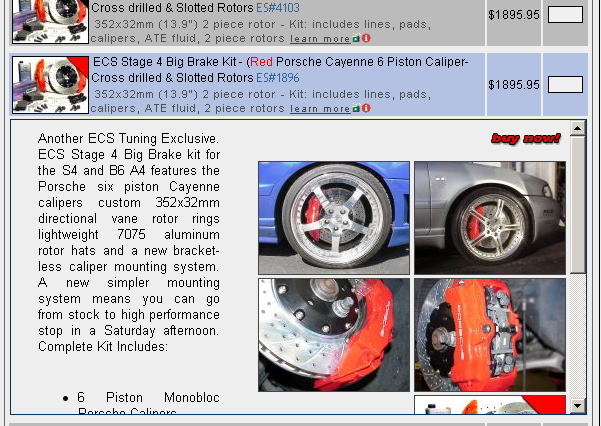Open thumbnail of Red Cayenne caliper kit row
Image resolution: width=601 pixels, height=426 pixels.
pyautogui.click(x=49, y=85)
